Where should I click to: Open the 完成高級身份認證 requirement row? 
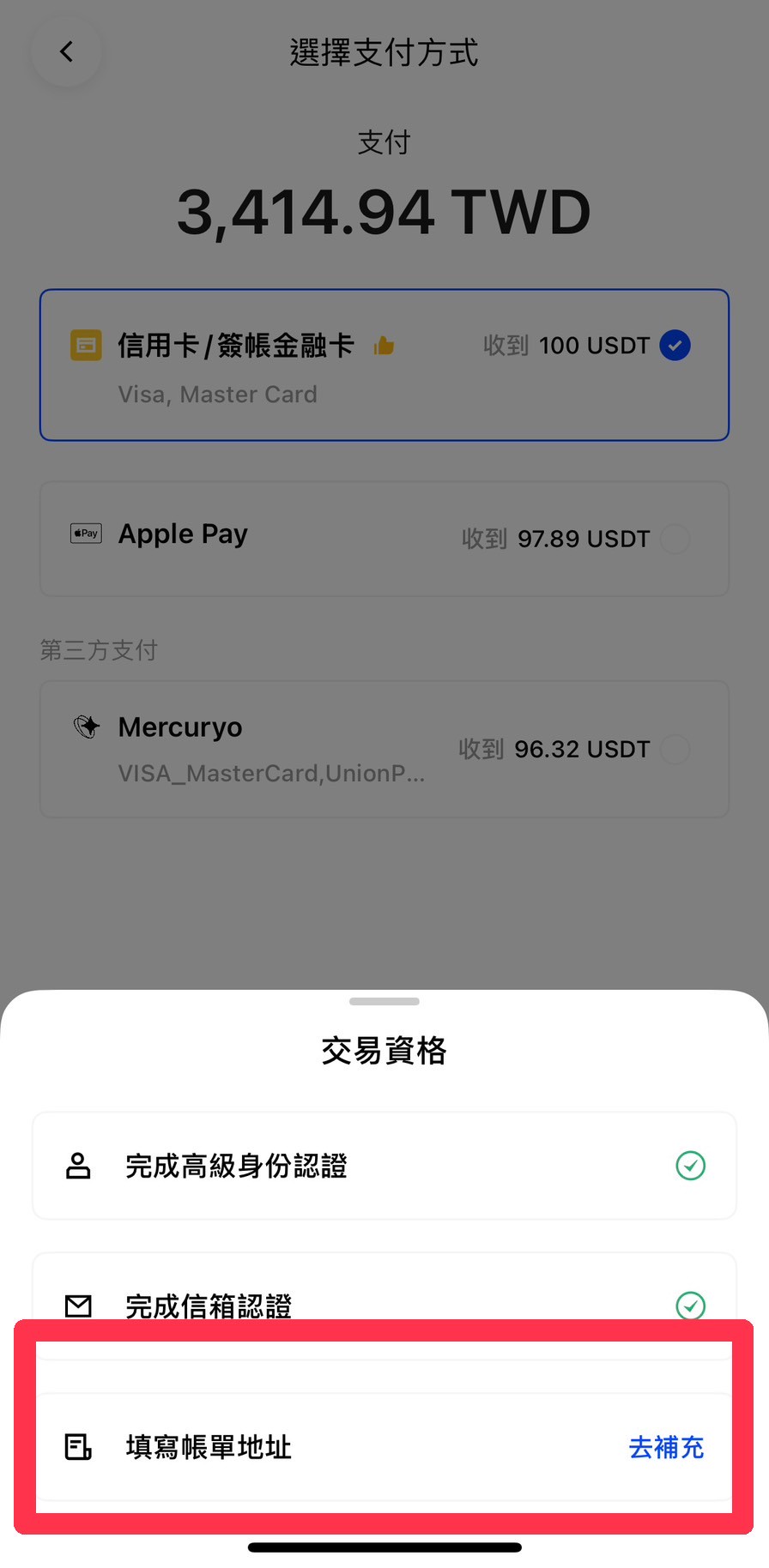coord(384,1166)
